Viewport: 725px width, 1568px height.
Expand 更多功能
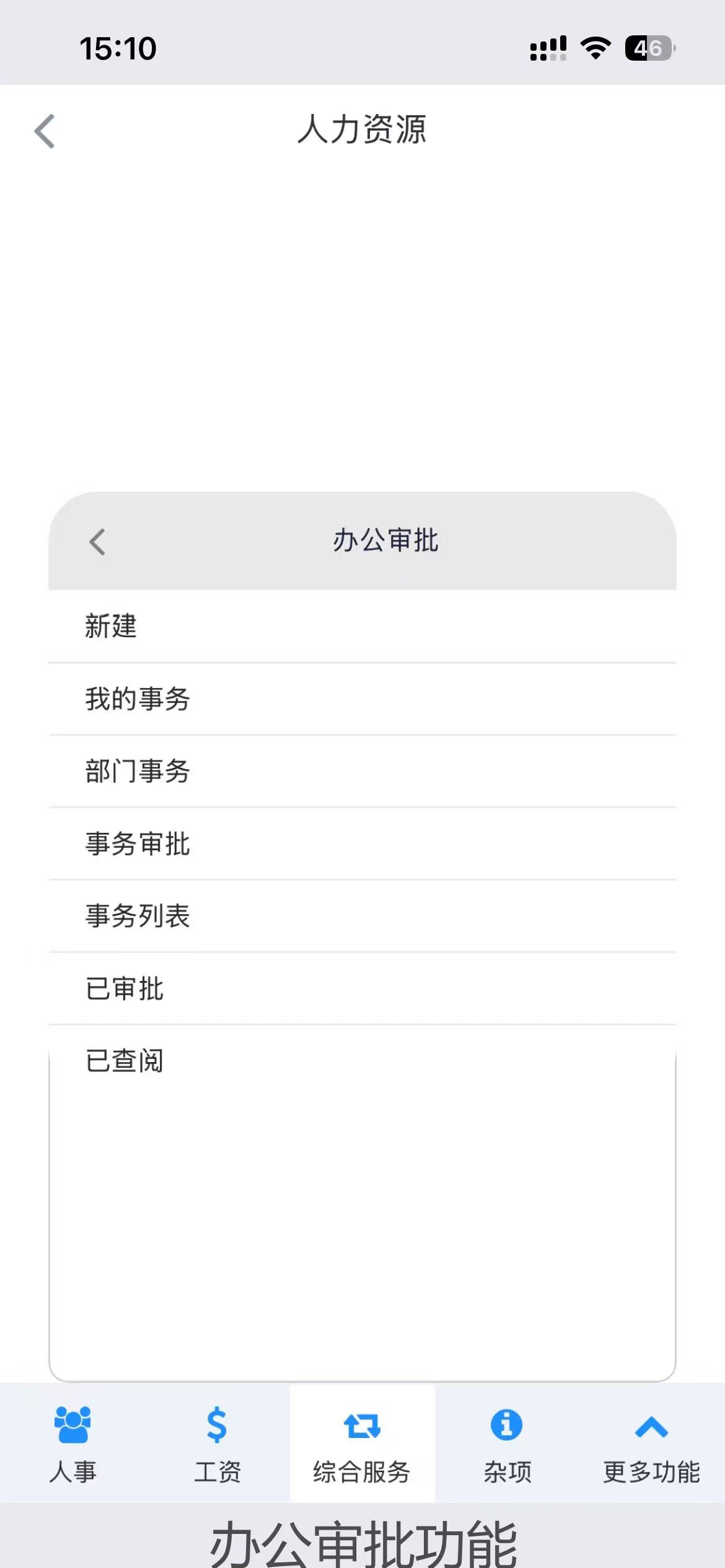651,1444
